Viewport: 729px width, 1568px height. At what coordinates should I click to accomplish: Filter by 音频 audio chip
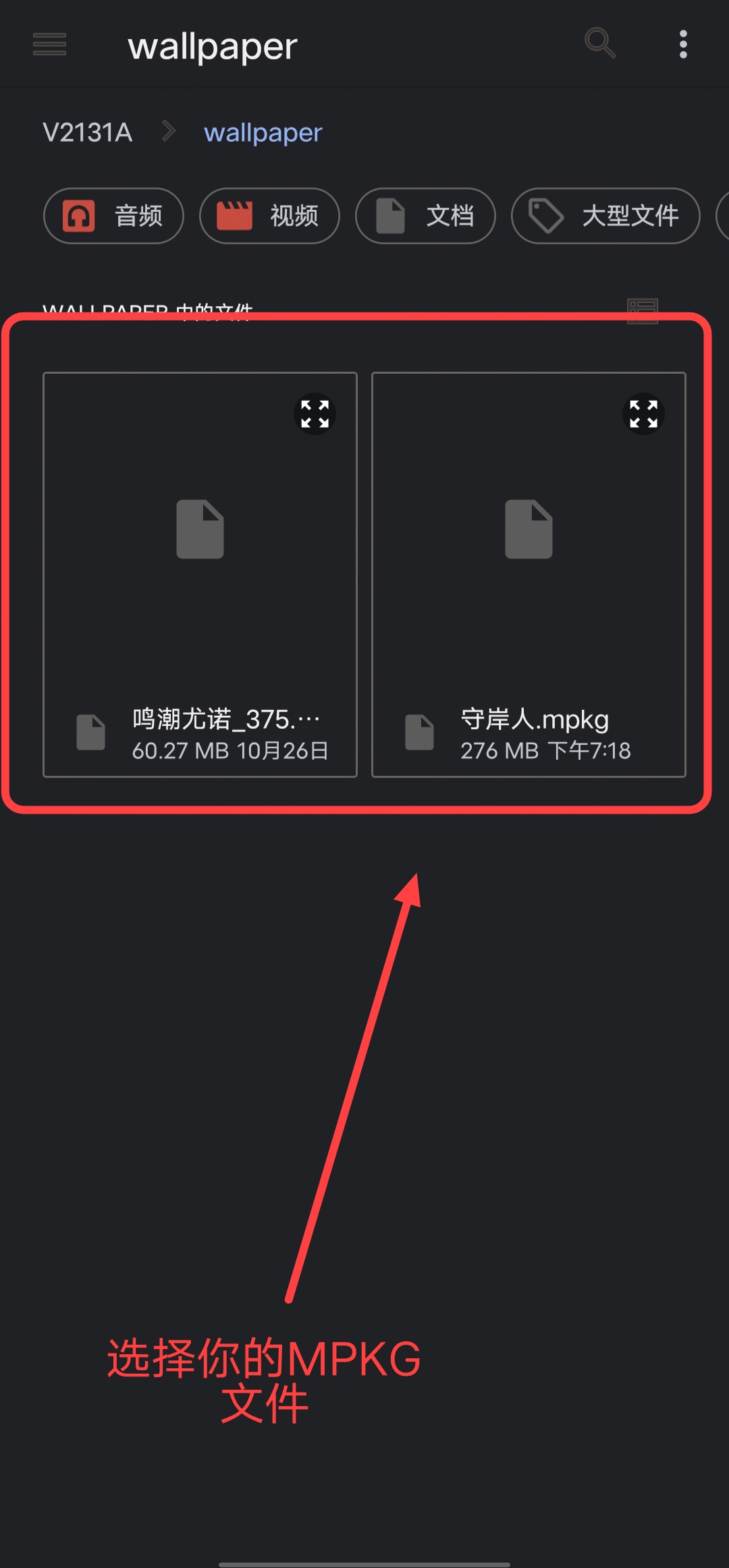(x=113, y=216)
